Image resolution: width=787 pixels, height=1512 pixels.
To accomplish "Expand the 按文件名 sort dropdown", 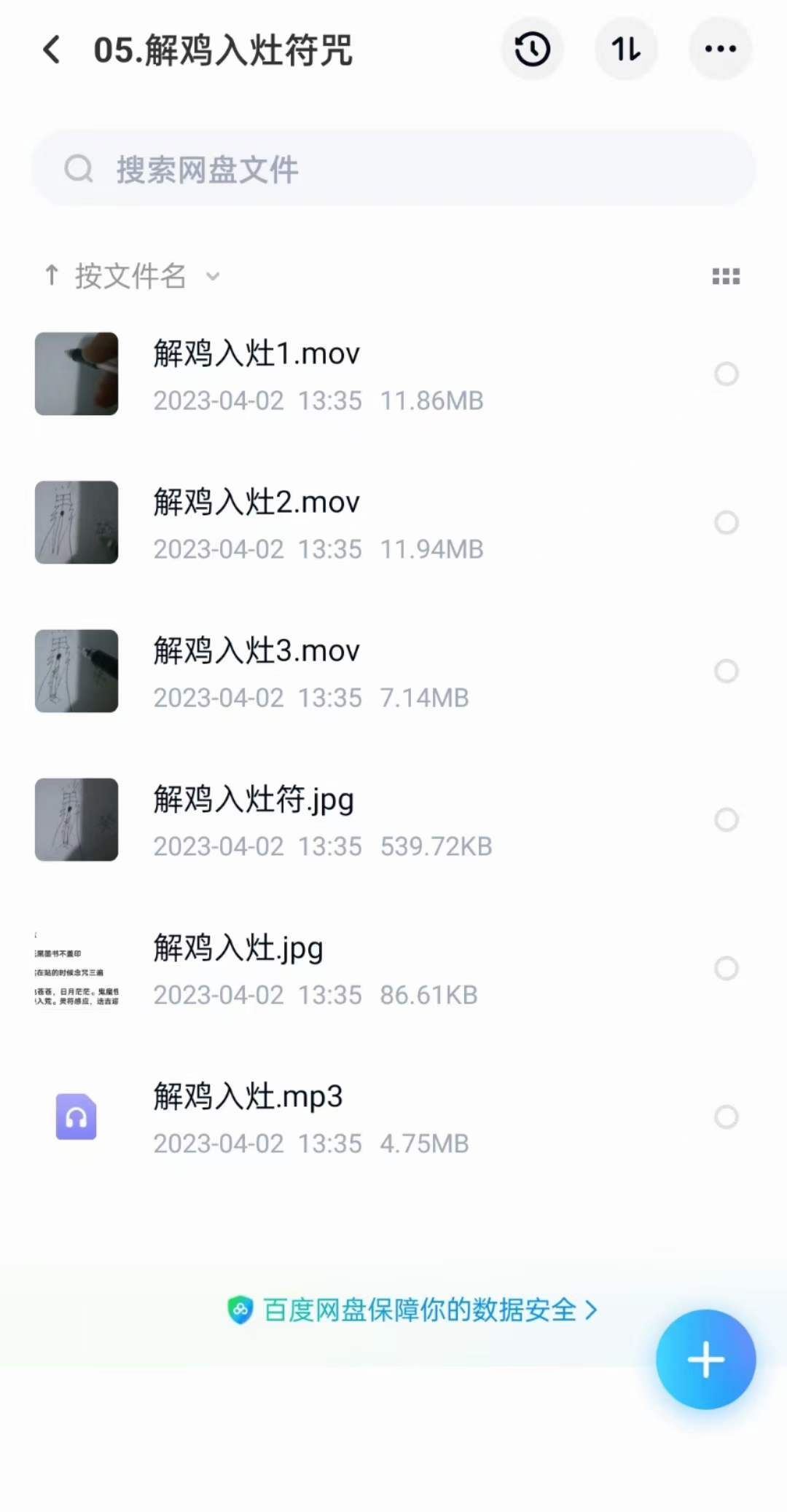I will point(212,277).
